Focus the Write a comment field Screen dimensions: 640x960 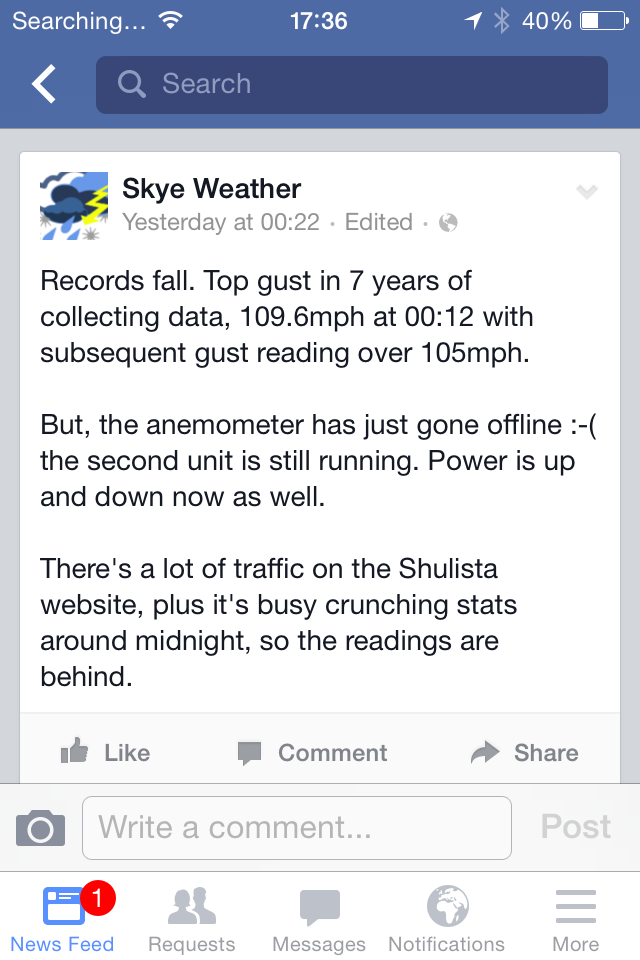tap(296, 828)
